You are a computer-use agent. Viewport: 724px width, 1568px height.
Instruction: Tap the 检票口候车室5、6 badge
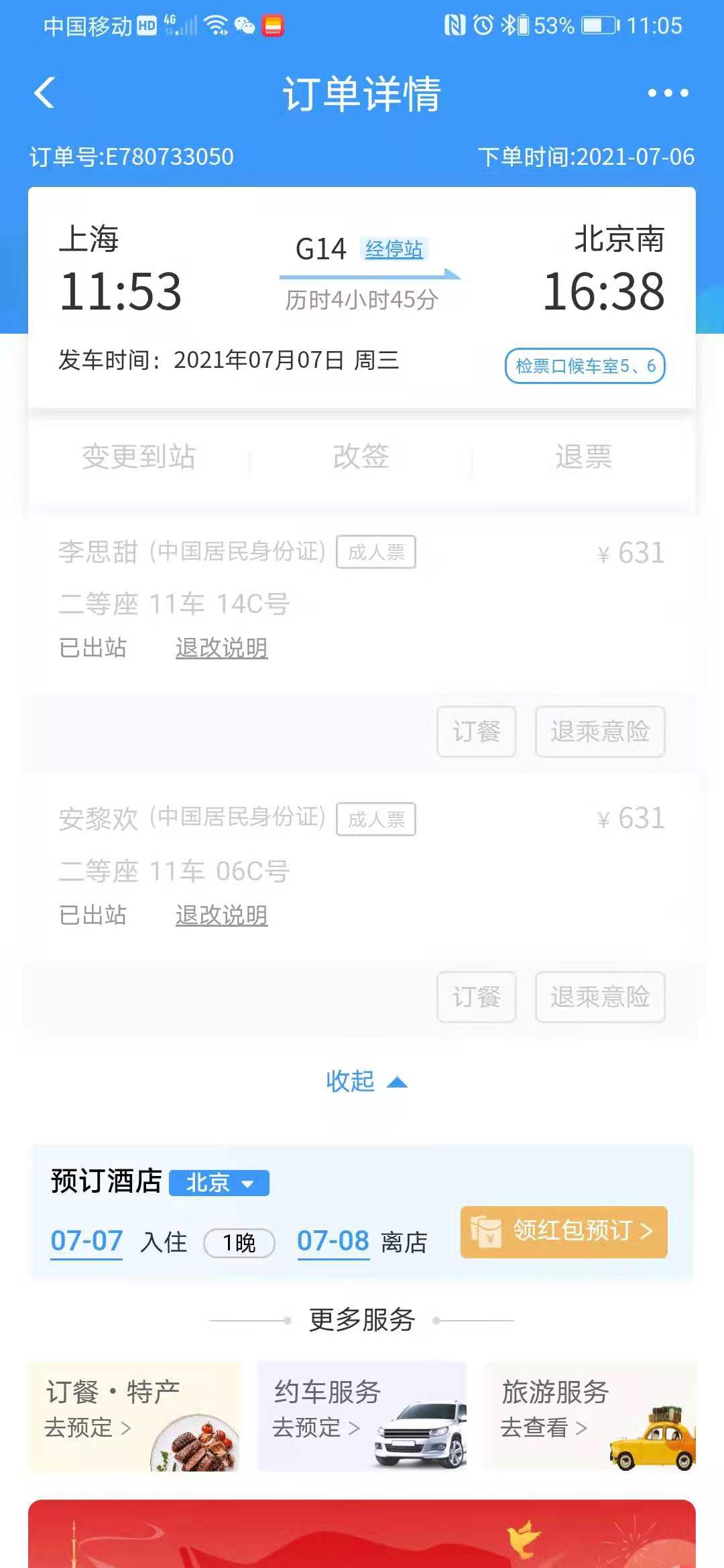point(585,366)
